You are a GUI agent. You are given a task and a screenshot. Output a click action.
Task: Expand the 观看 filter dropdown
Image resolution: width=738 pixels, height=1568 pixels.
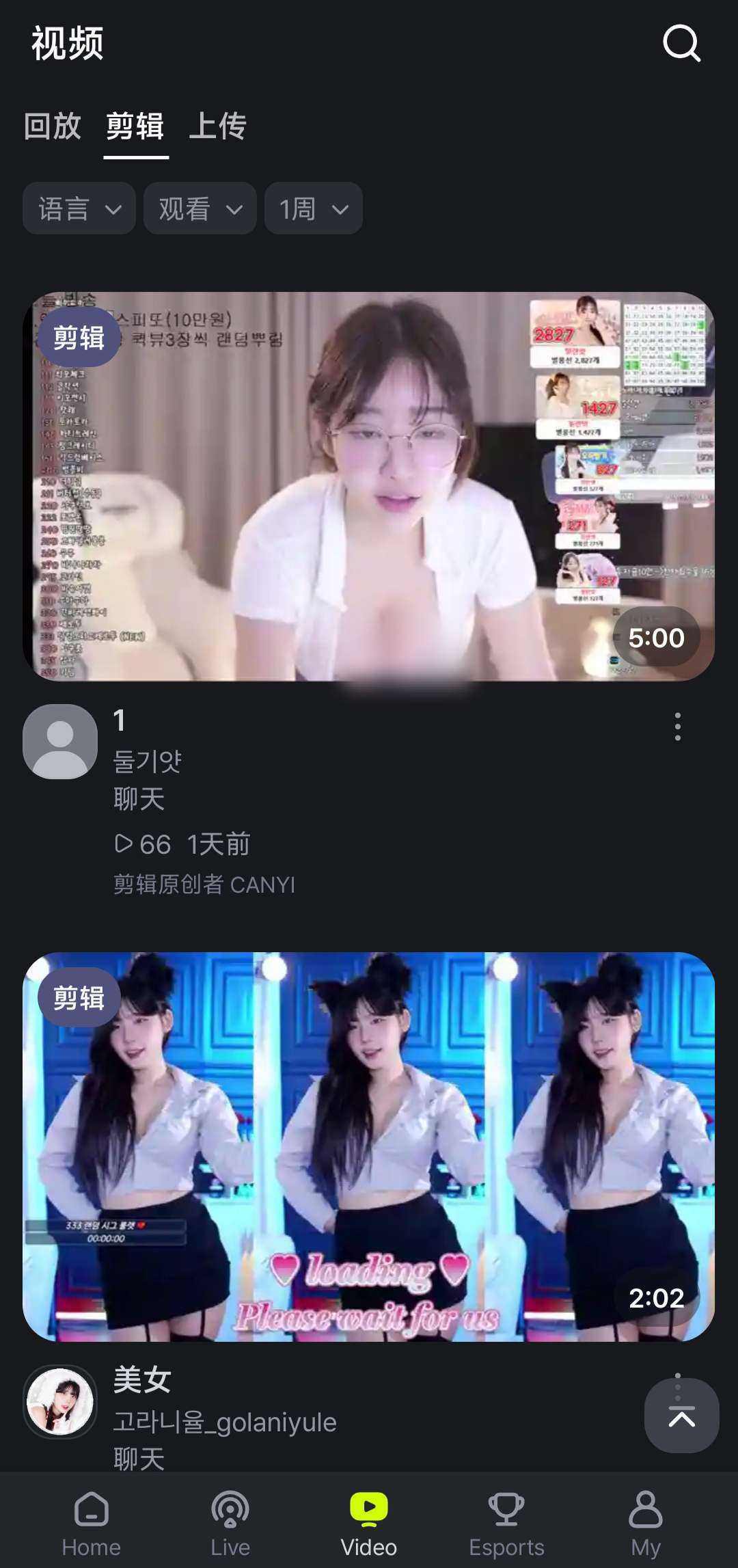tap(199, 208)
